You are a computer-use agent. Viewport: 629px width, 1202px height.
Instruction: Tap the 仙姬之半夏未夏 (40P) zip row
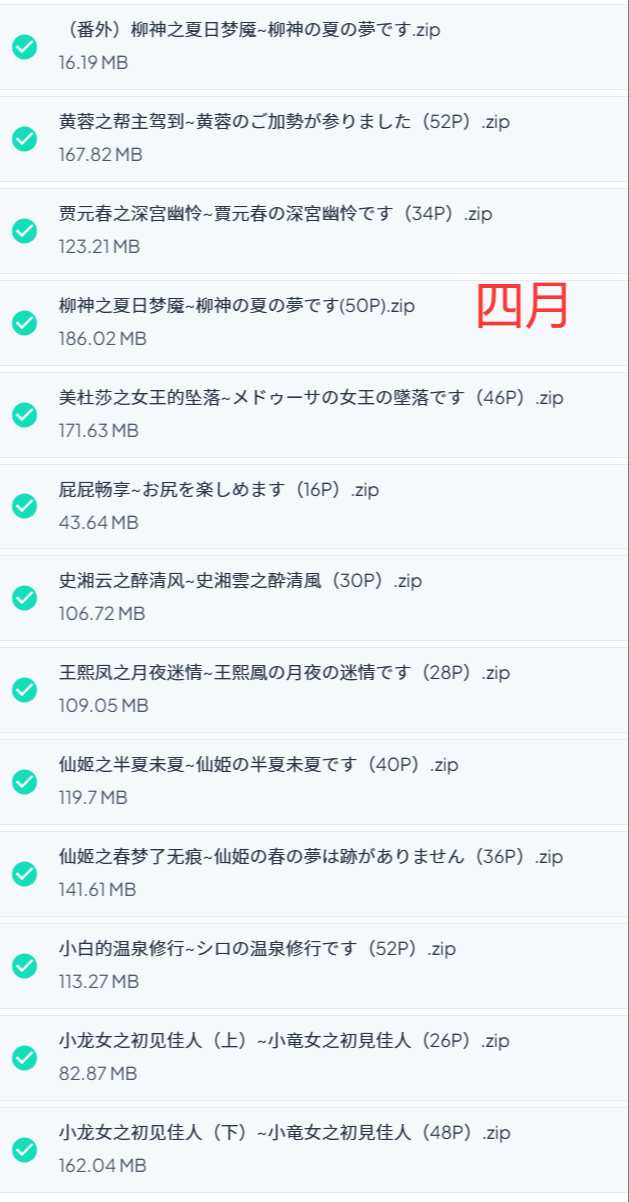click(x=313, y=781)
